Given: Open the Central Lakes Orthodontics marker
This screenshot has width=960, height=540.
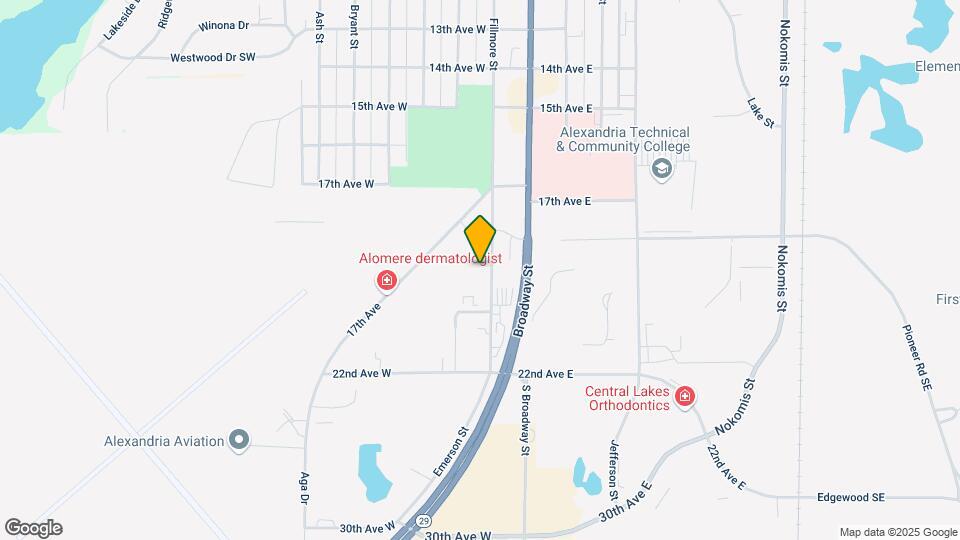Looking at the screenshot, I should click(x=685, y=397).
